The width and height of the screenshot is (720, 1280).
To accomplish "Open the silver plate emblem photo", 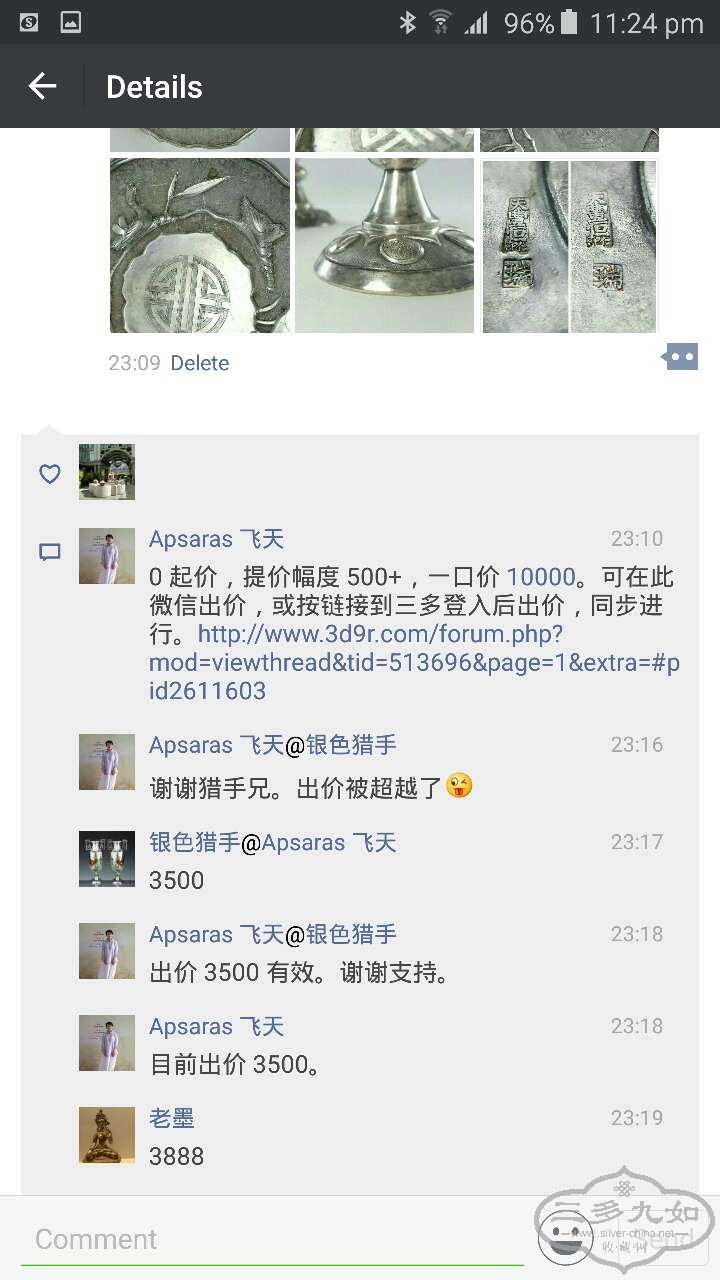I will (x=200, y=245).
